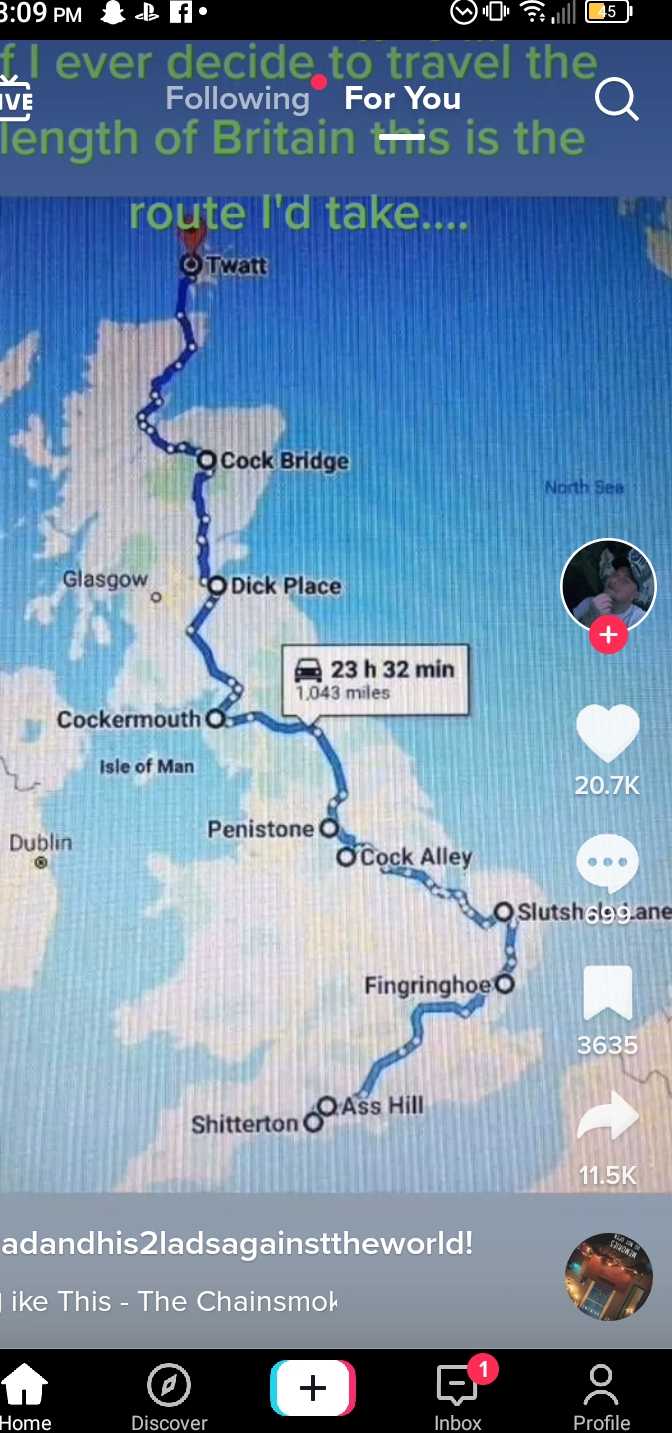View the creator's profile picture
Image resolution: width=672 pixels, height=1433 pixels.
coord(608,586)
